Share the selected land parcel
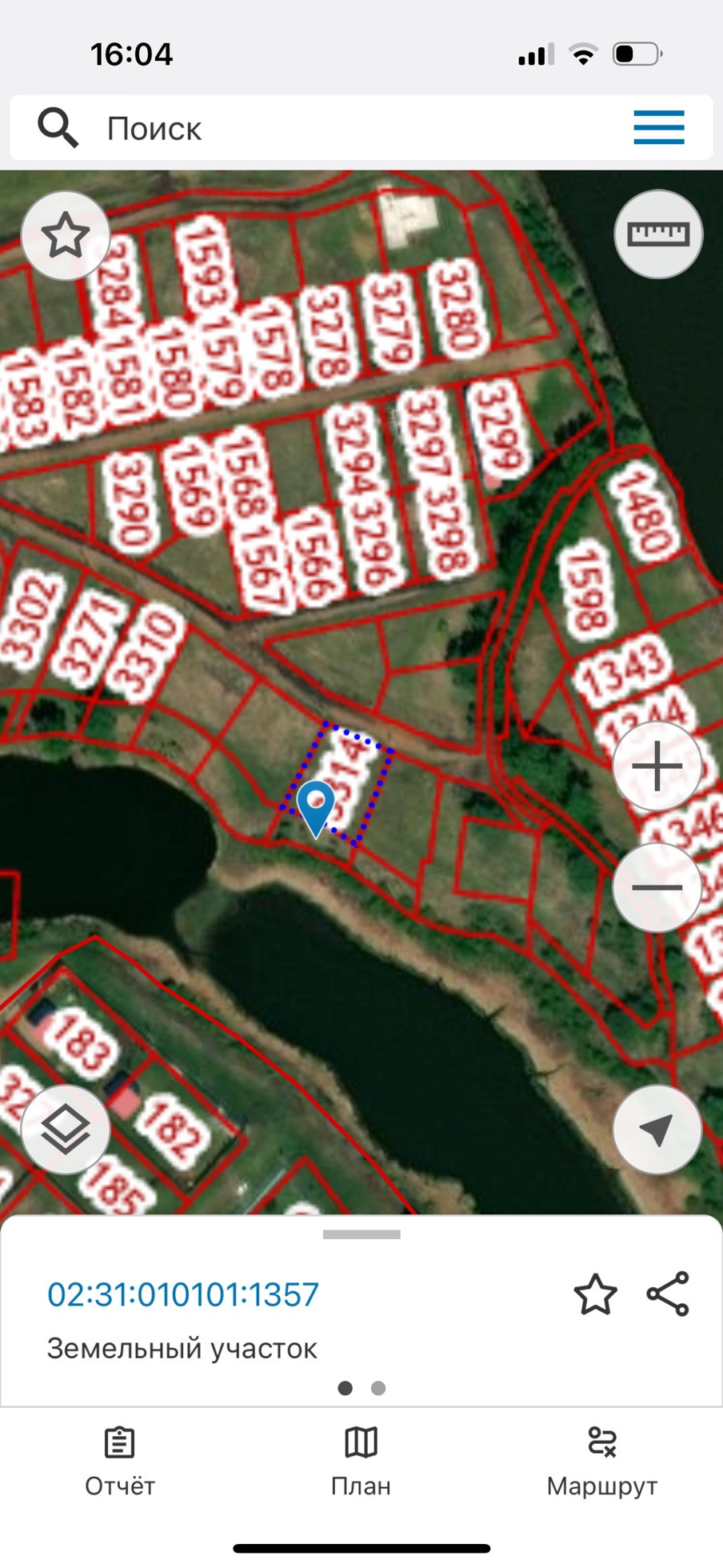The height and width of the screenshot is (1568, 723). click(668, 1294)
